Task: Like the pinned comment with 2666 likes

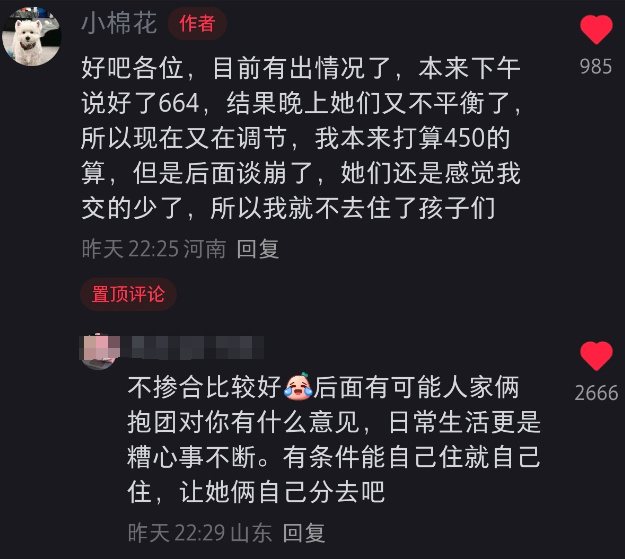Action: (596, 356)
